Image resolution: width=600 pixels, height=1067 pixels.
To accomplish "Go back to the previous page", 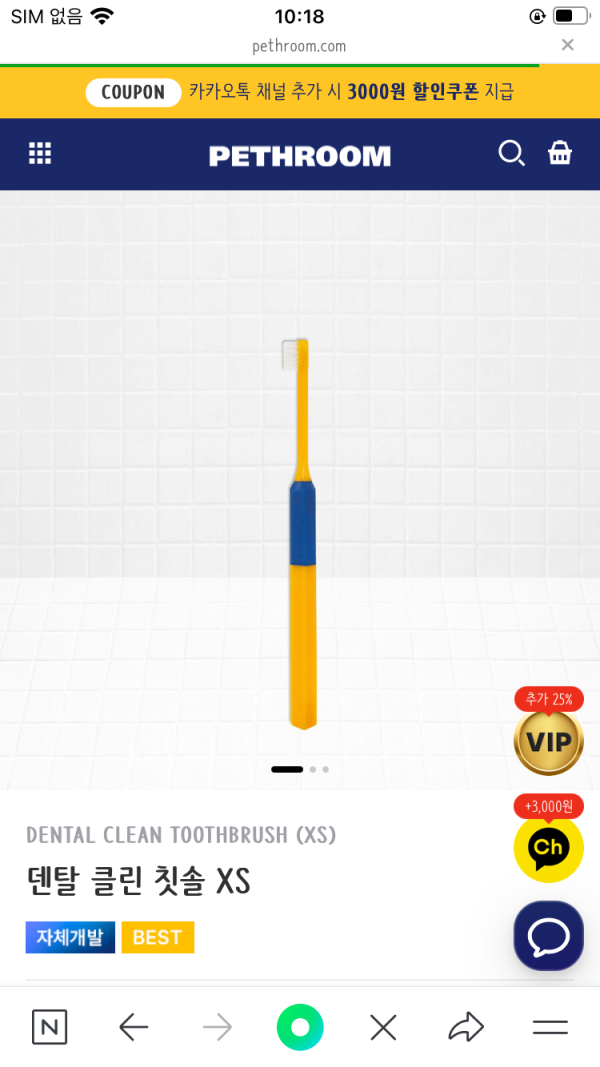I will [133, 1027].
